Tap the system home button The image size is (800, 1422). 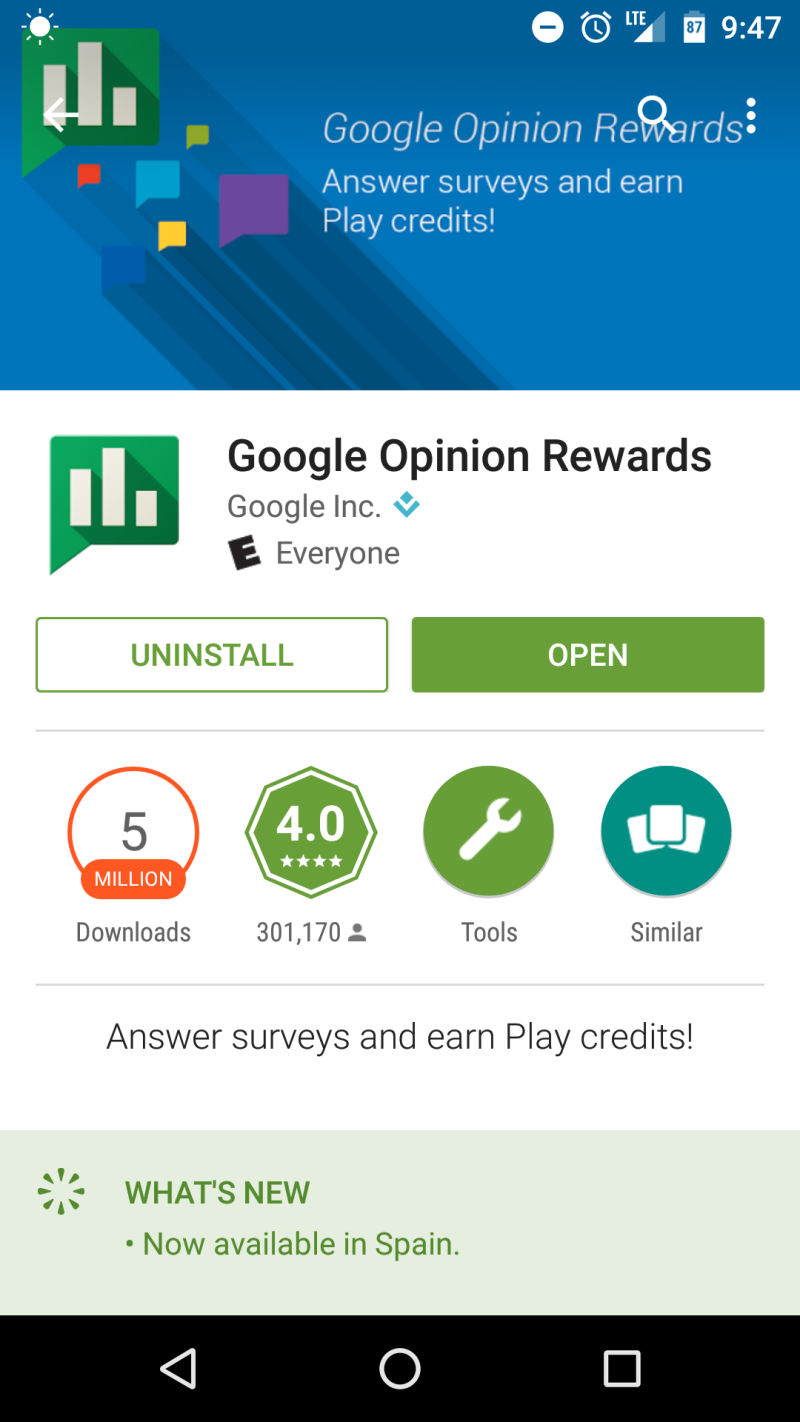tap(400, 1369)
